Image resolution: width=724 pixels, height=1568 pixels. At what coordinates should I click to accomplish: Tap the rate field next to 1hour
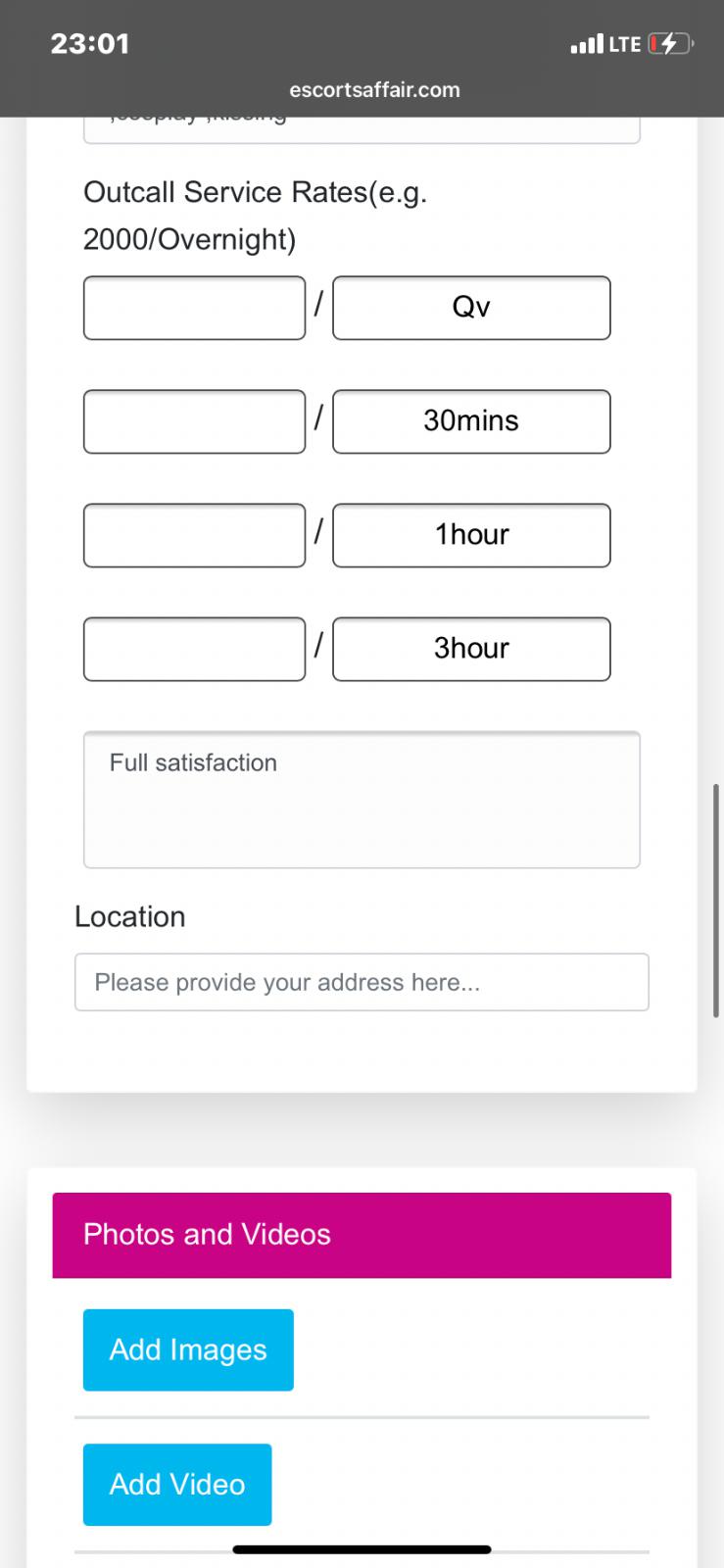(x=194, y=535)
